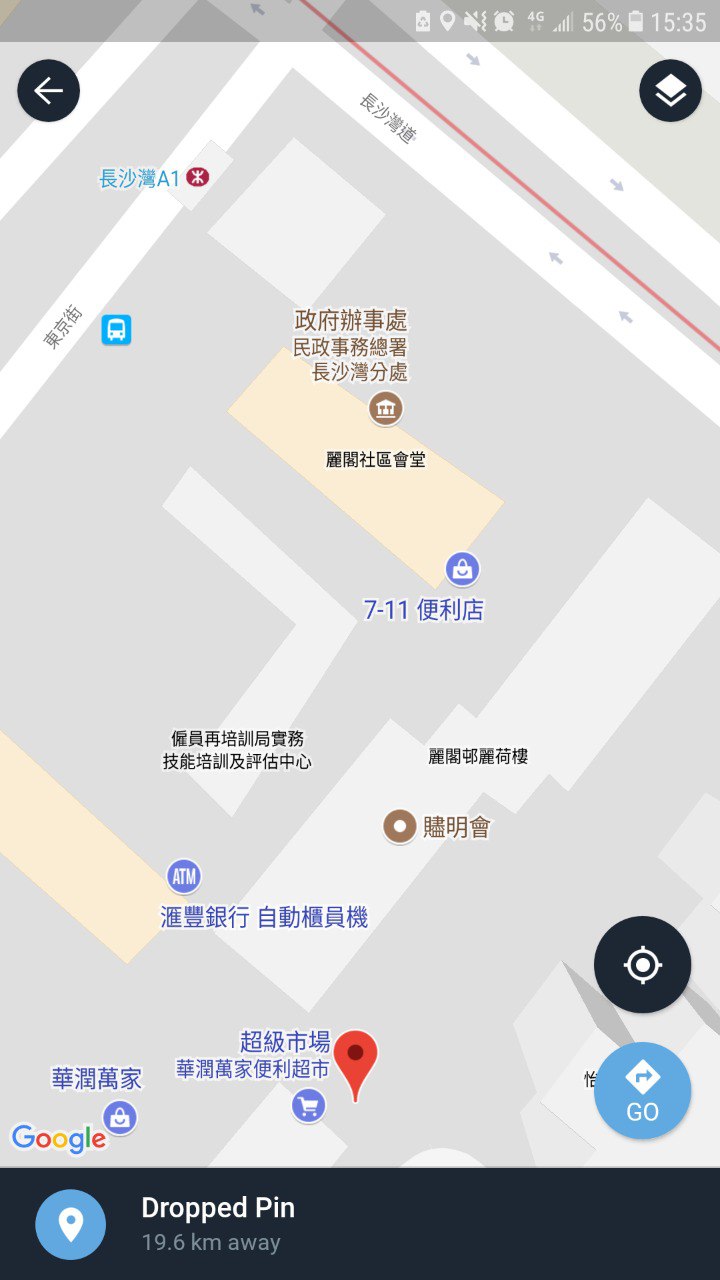Open the 政府辦事處 place marker

click(x=385, y=408)
